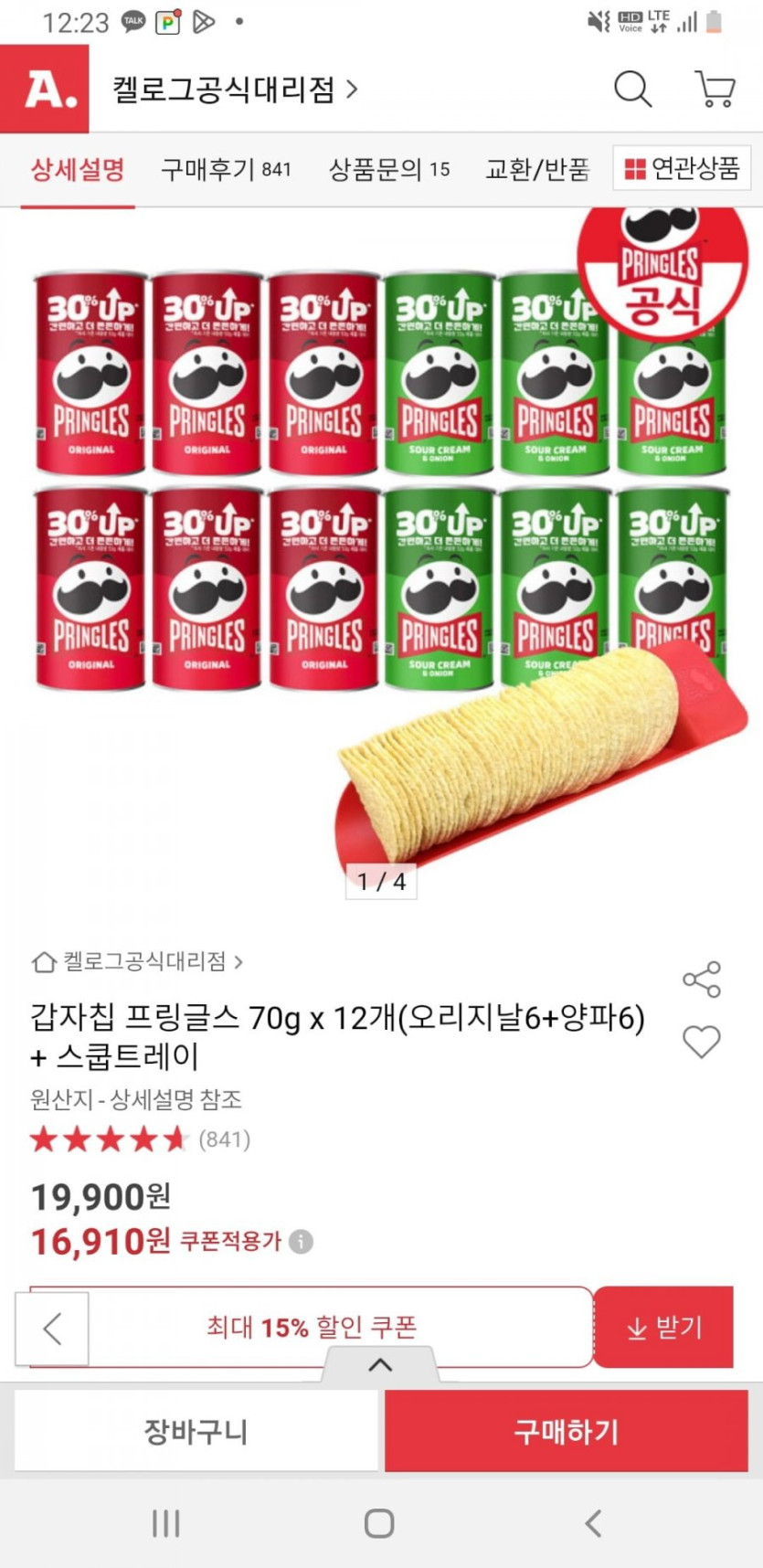The image size is (763, 1568).
Task: Download the 15% discount coupon
Action: pyautogui.click(x=664, y=1328)
